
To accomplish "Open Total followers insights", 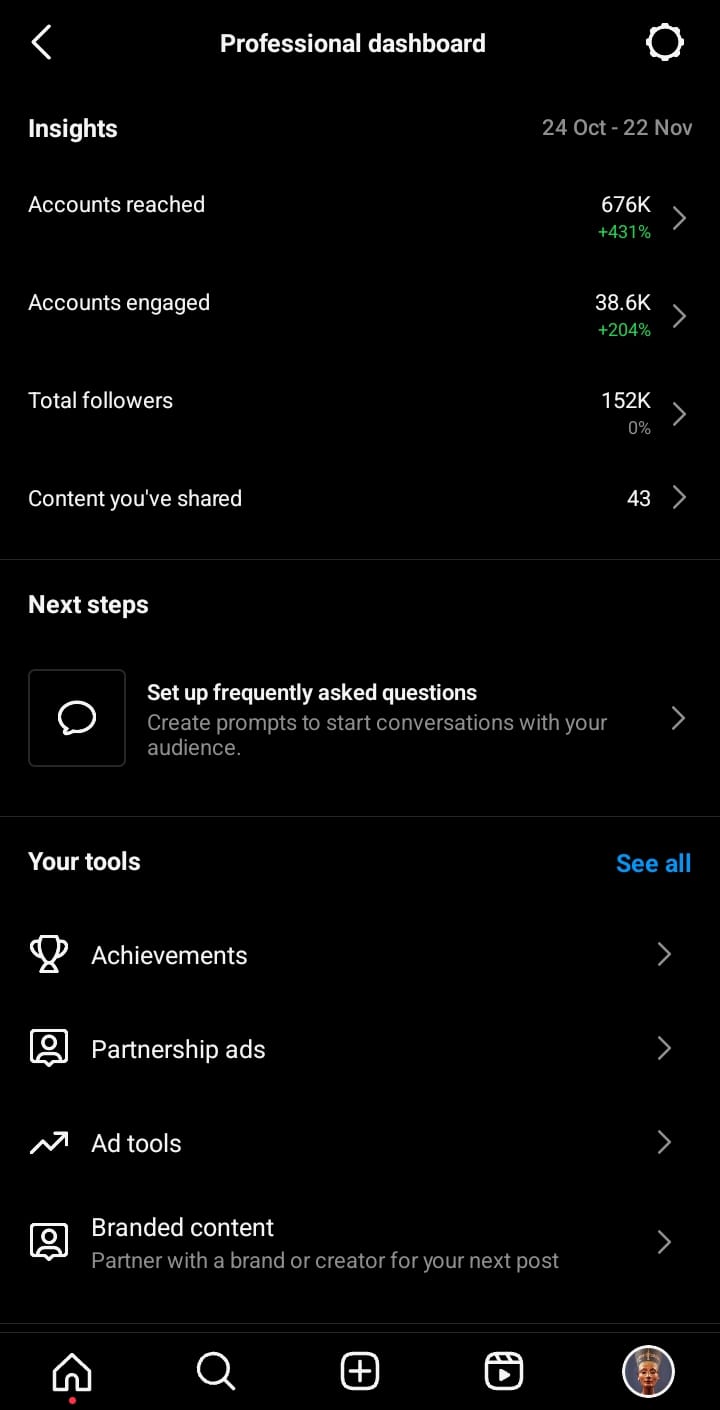I will pyautogui.click(x=360, y=413).
